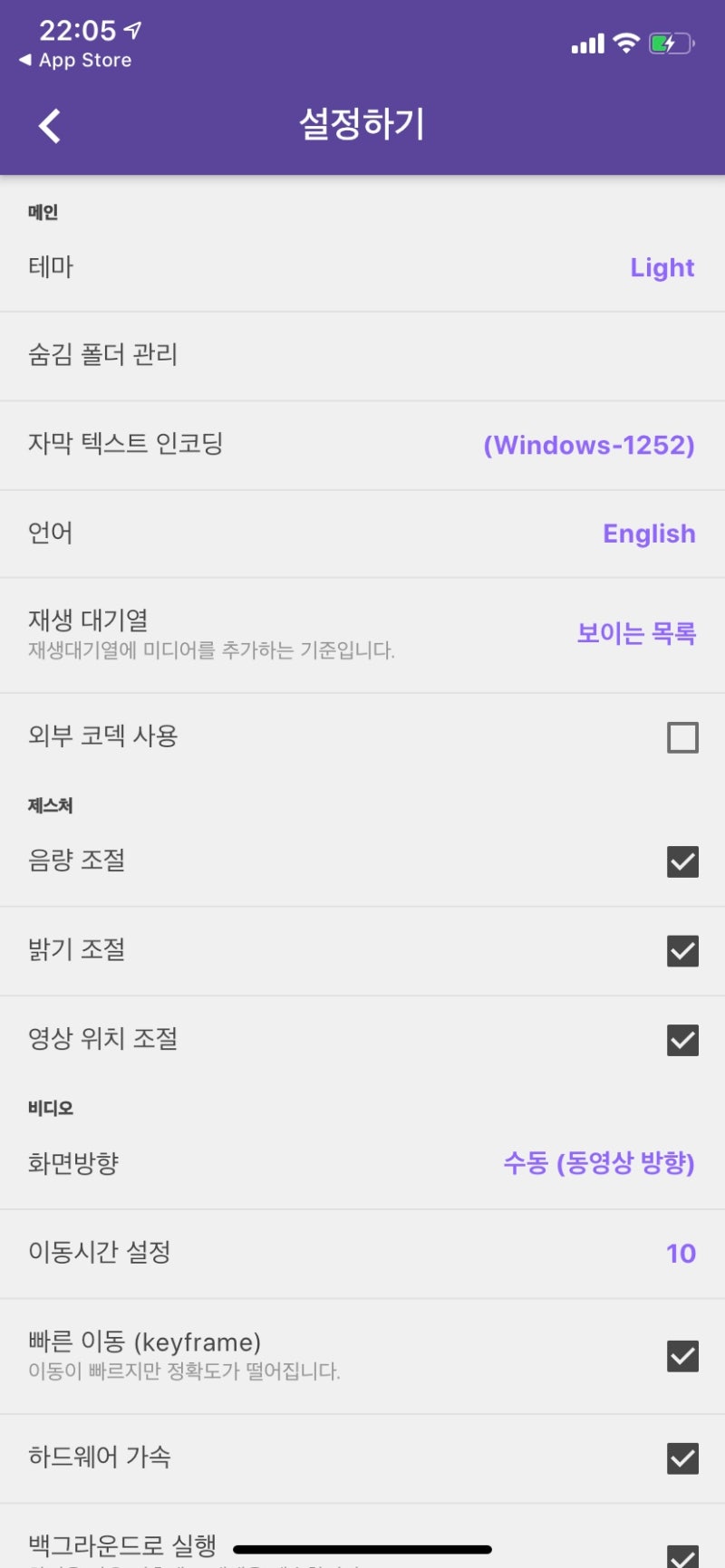The height and width of the screenshot is (1568, 725).
Task: Disable the 영상 위치 조절 checkbox
Action: (x=682, y=1040)
